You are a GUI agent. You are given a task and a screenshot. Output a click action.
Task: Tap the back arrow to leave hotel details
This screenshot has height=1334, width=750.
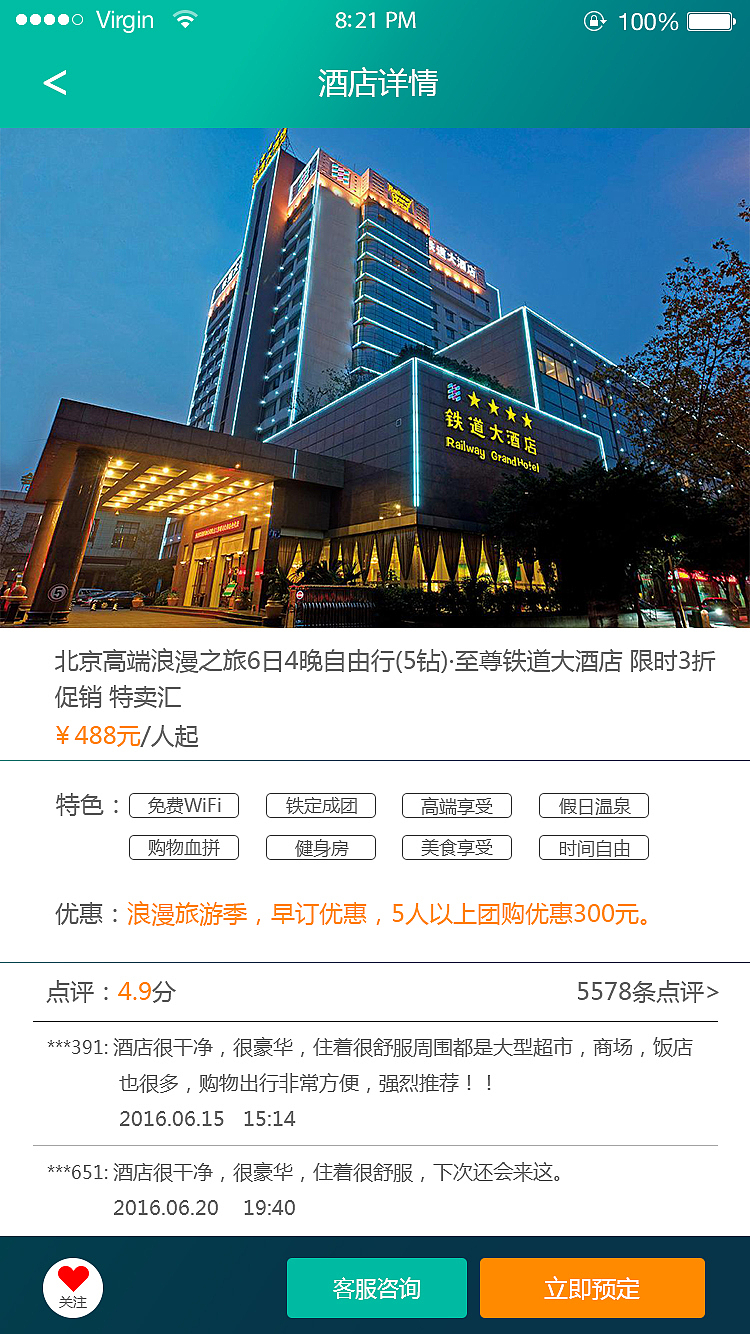coord(55,82)
